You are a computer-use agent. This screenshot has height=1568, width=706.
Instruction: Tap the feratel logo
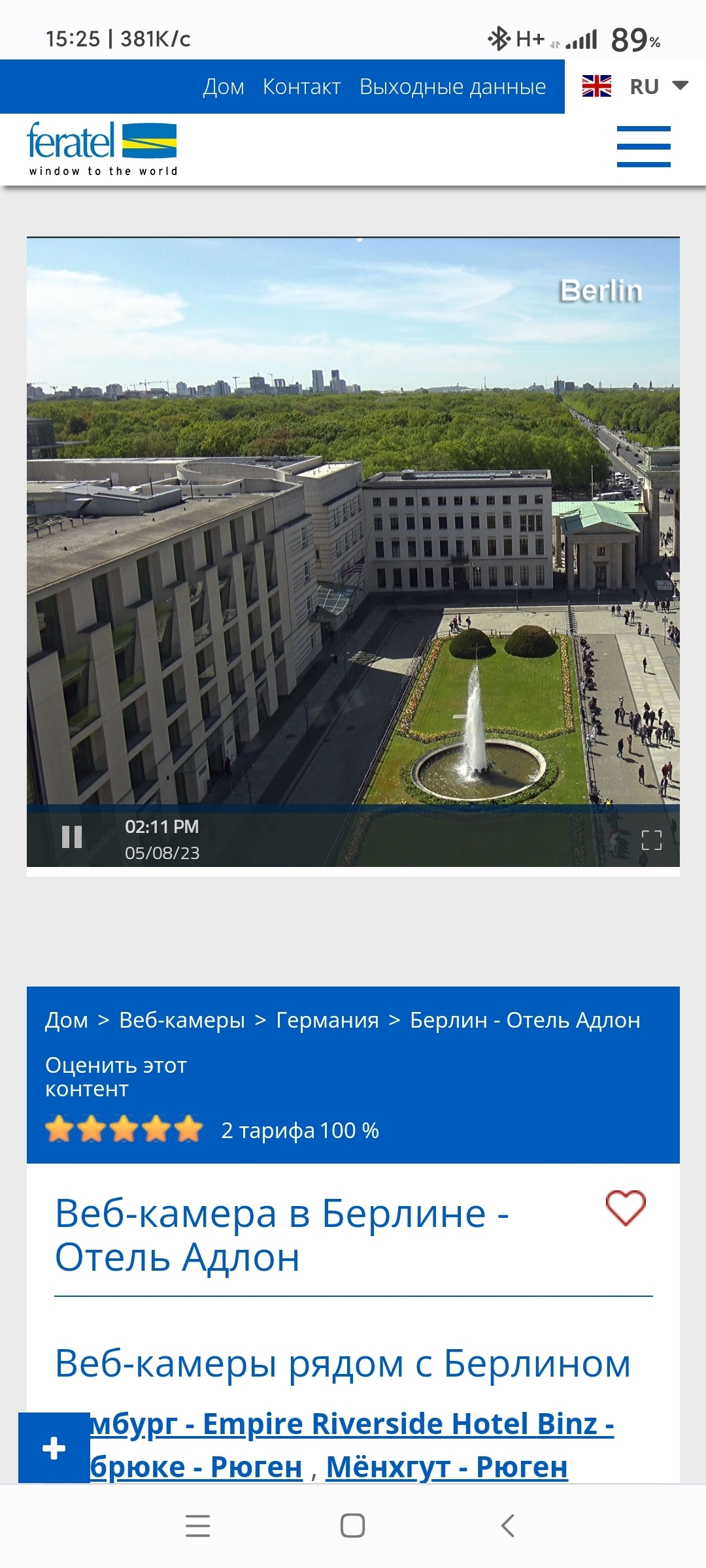tap(102, 149)
